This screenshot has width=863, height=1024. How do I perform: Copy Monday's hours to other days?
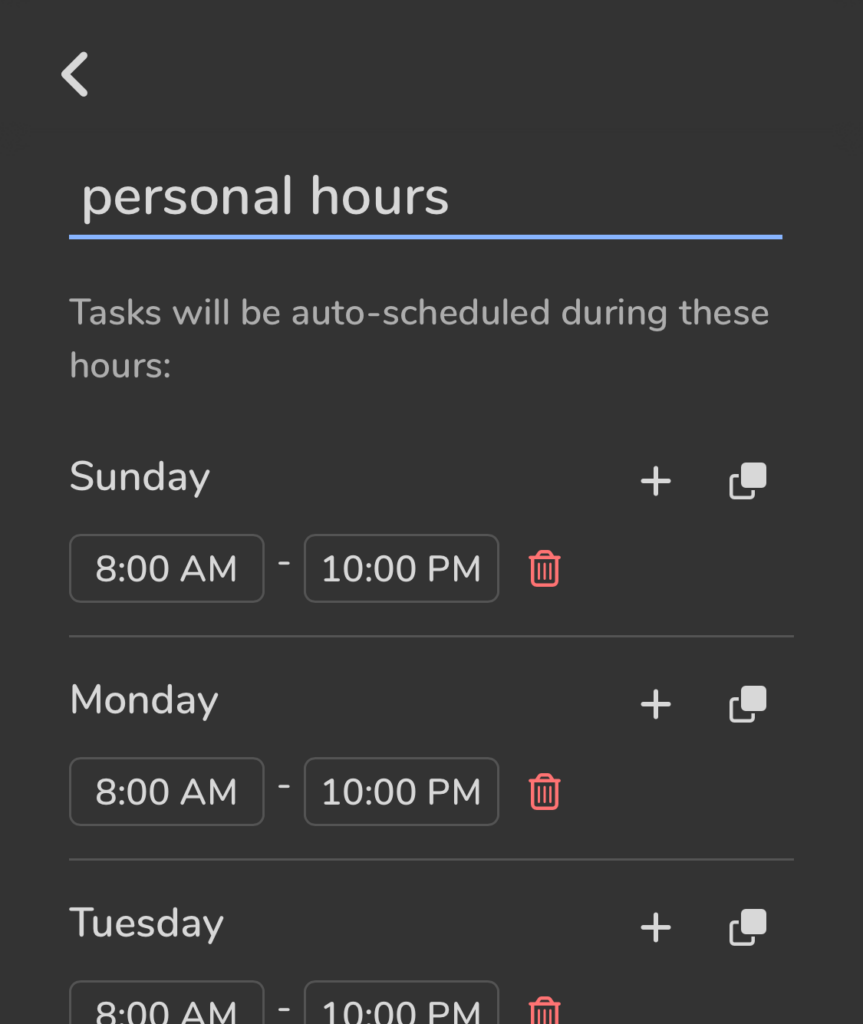[x=747, y=705]
